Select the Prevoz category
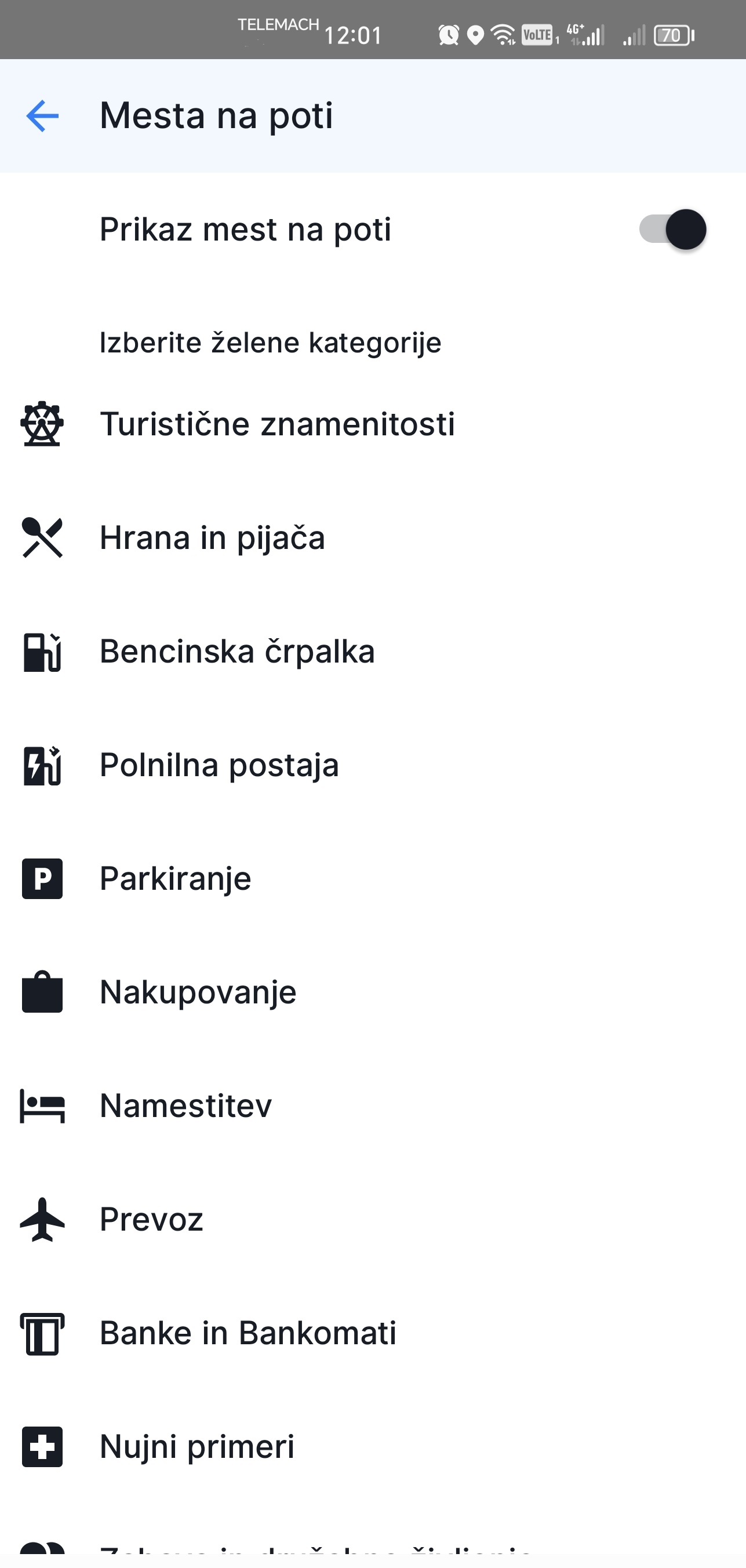 pyautogui.click(x=373, y=1219)
